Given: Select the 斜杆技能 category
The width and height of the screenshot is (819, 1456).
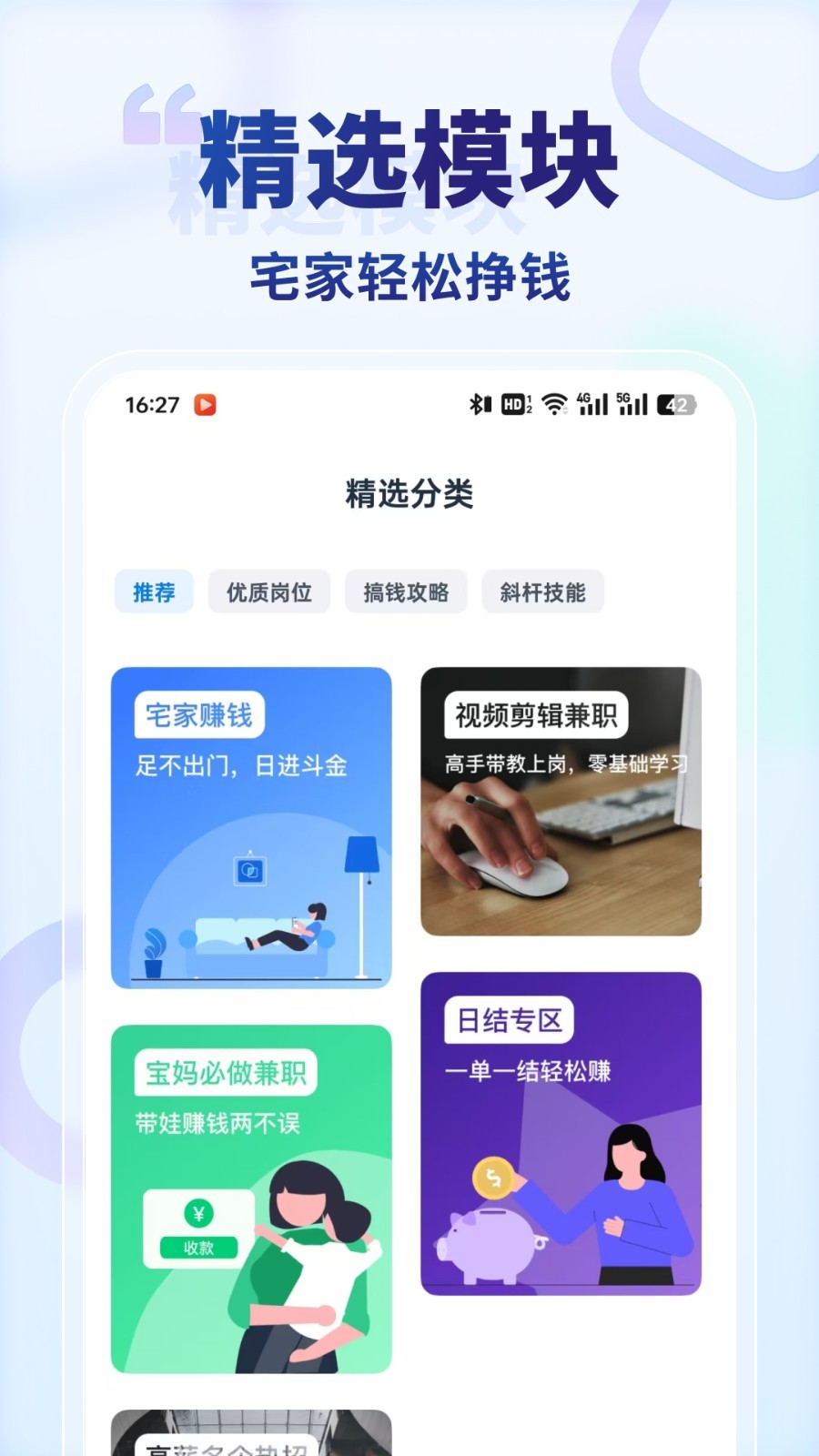Looking at the screenshot, I should coord(543,591).
